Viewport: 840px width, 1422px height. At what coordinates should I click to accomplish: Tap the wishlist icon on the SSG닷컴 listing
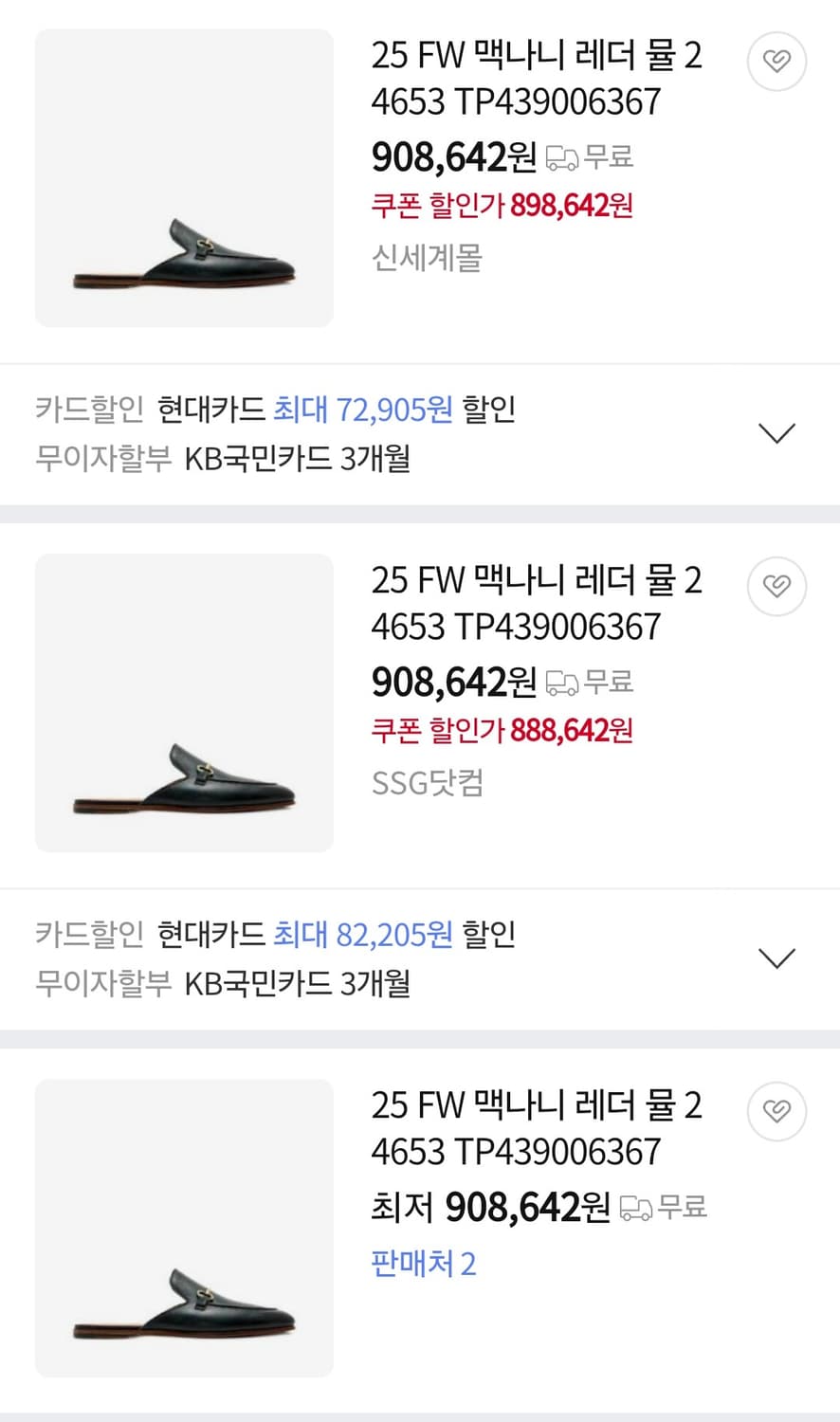click(776, 586)
